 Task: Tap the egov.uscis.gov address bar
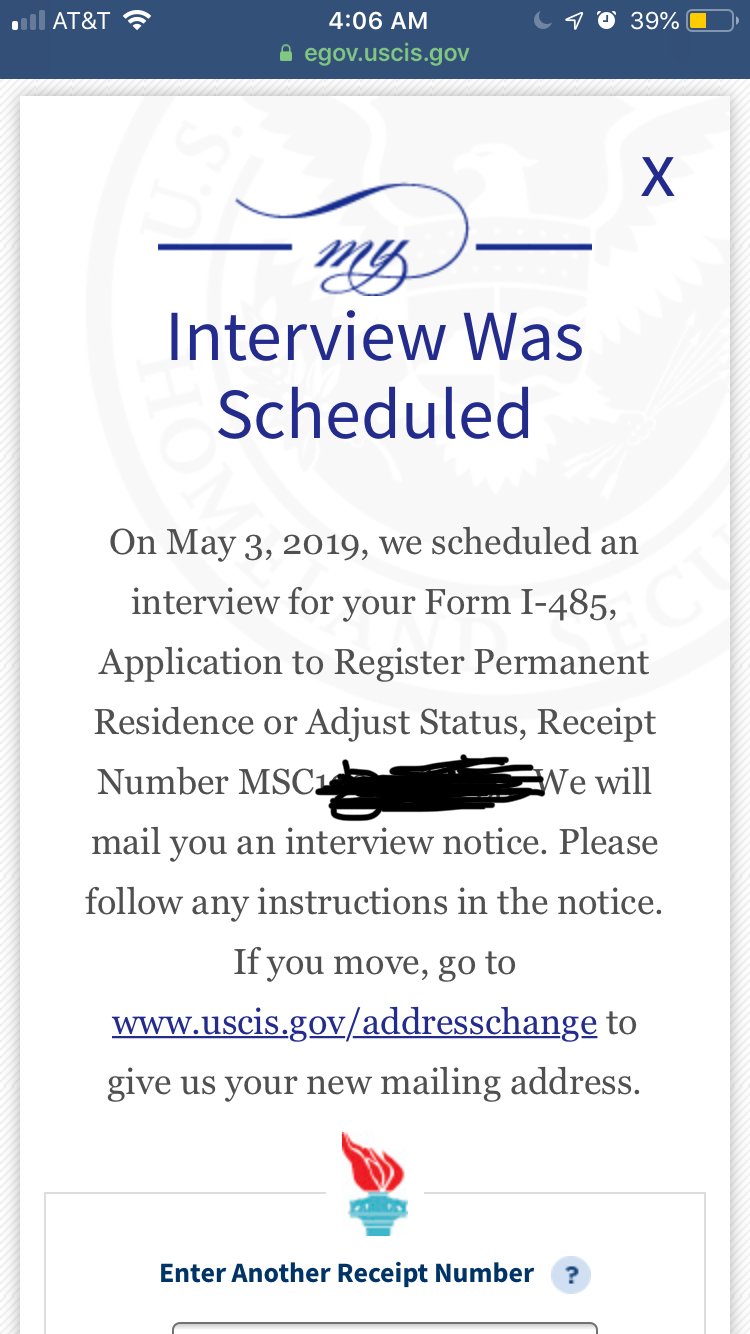(375, 52)
